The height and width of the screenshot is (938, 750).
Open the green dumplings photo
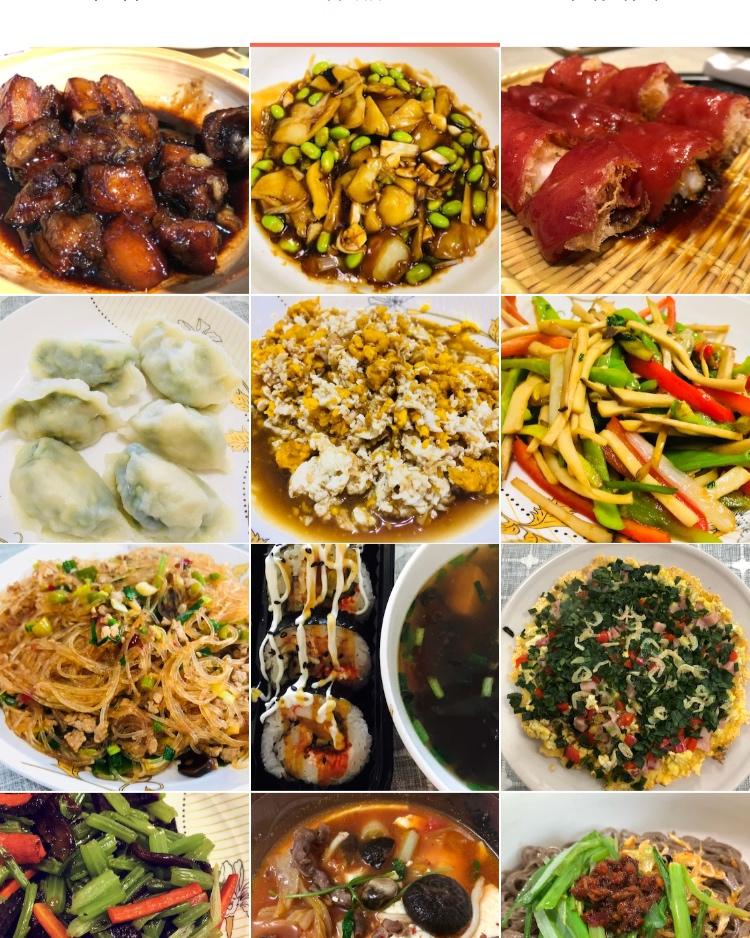click(124, 419)
